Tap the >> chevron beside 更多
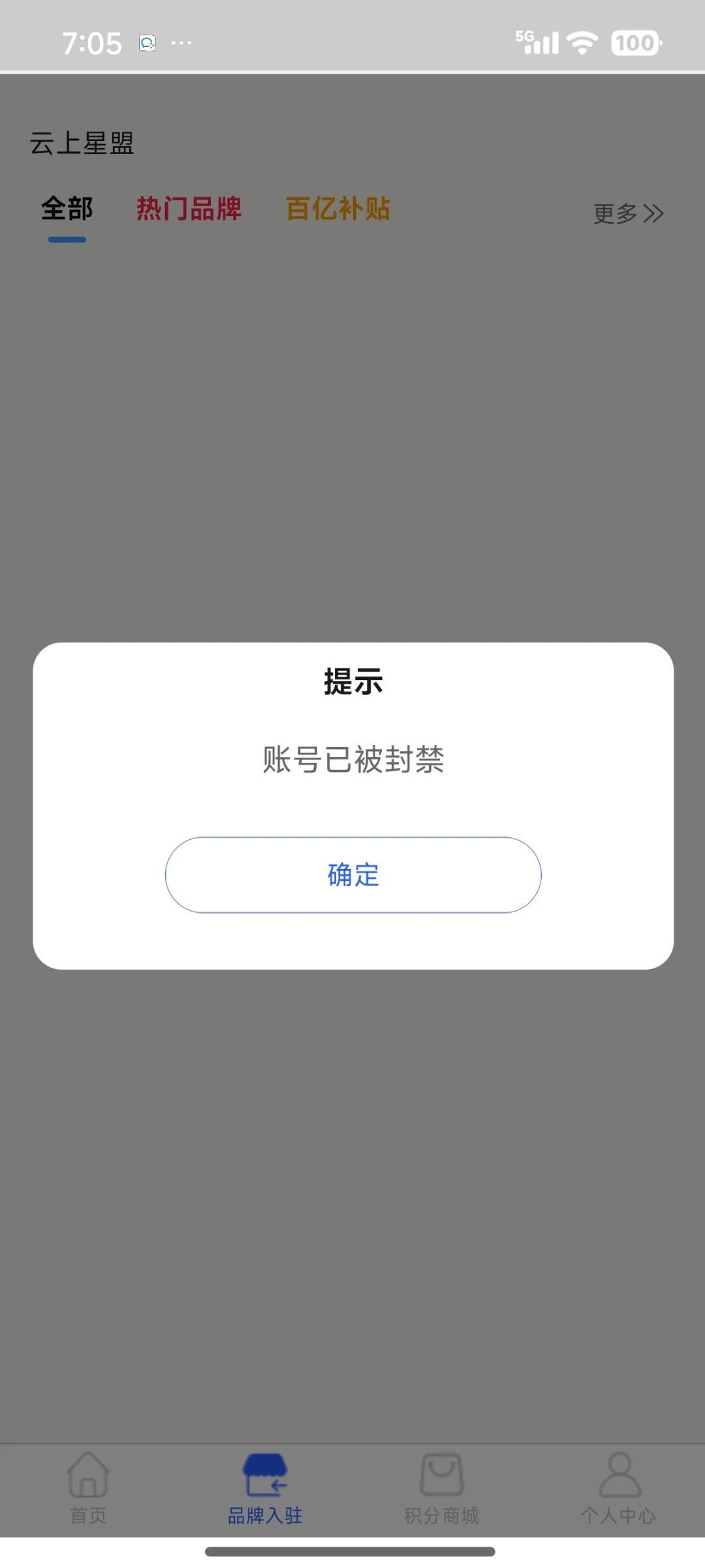This screenshot has height=1568, width=705. point(653,214)
